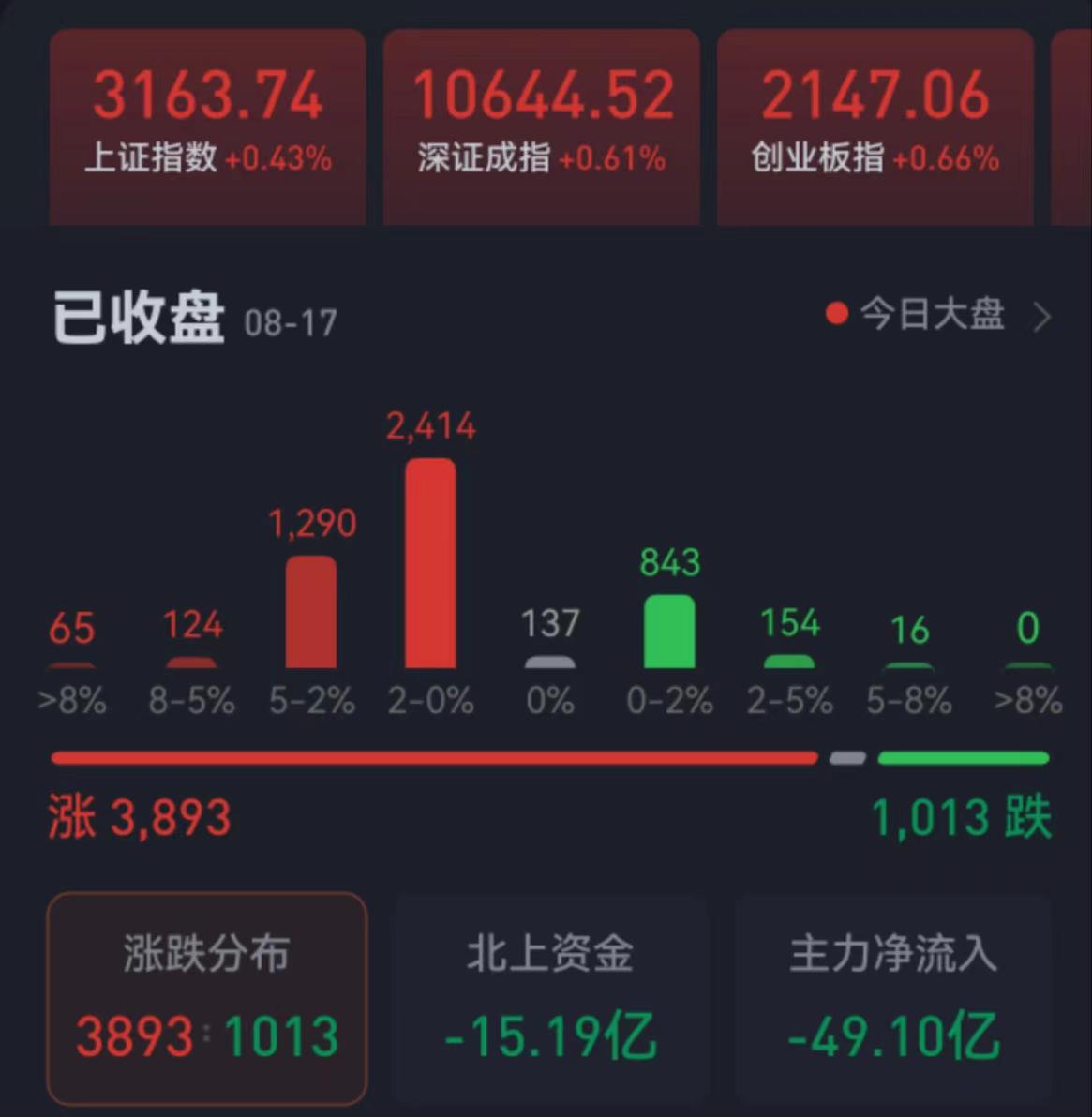Open the 创业板指 index card
The height and width of the screenshot is (1117, 1092).
875,127
